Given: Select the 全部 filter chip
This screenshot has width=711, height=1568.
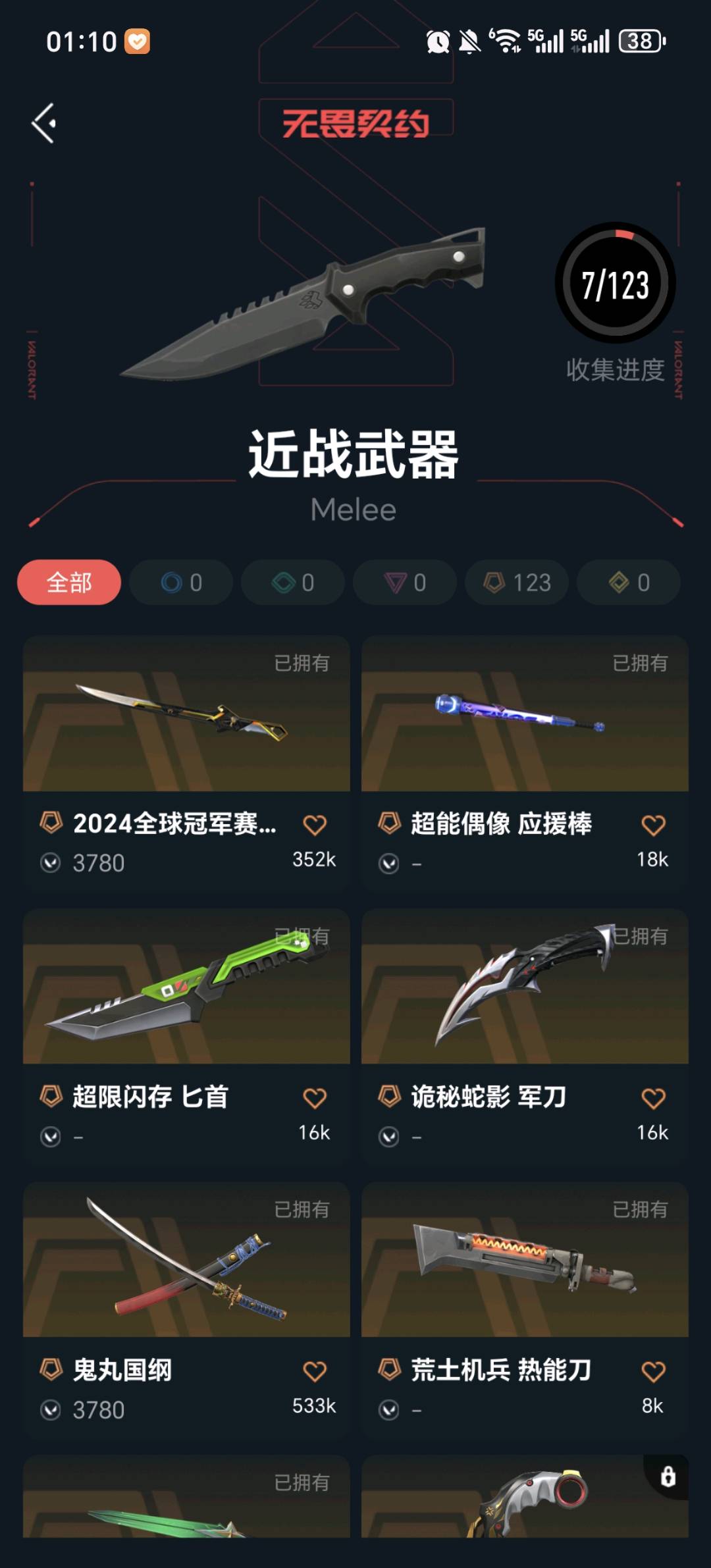Looking at the screenshot, I should (69, 583).
